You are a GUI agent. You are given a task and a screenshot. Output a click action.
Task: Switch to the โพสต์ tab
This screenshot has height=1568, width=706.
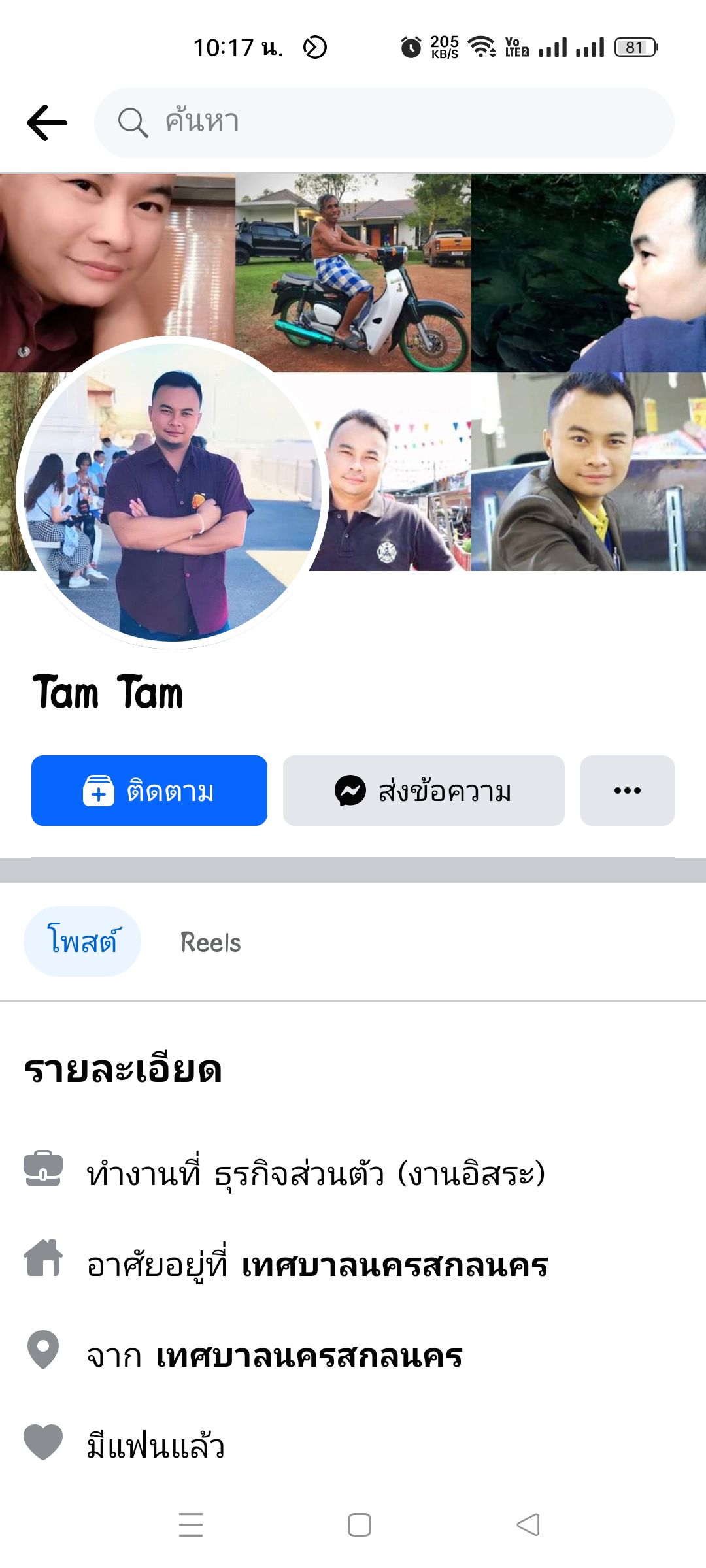coord(82,941)
